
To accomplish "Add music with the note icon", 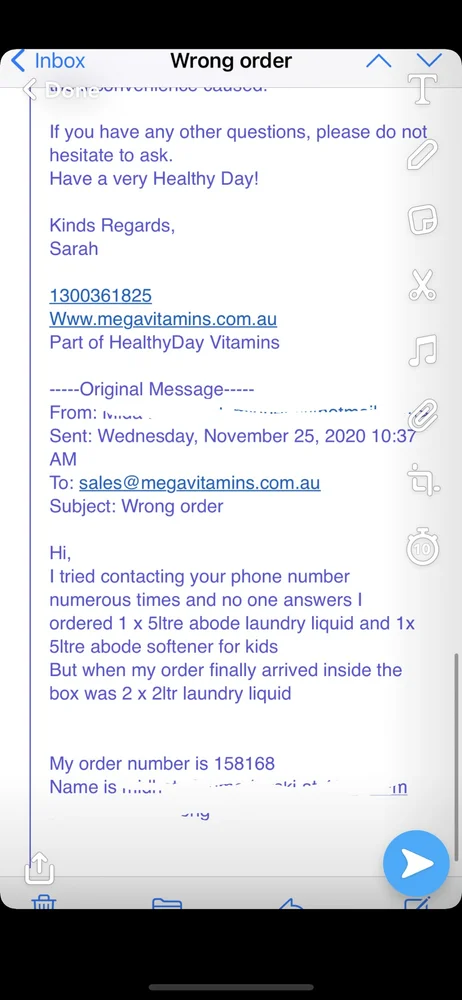I will (422, 350).
